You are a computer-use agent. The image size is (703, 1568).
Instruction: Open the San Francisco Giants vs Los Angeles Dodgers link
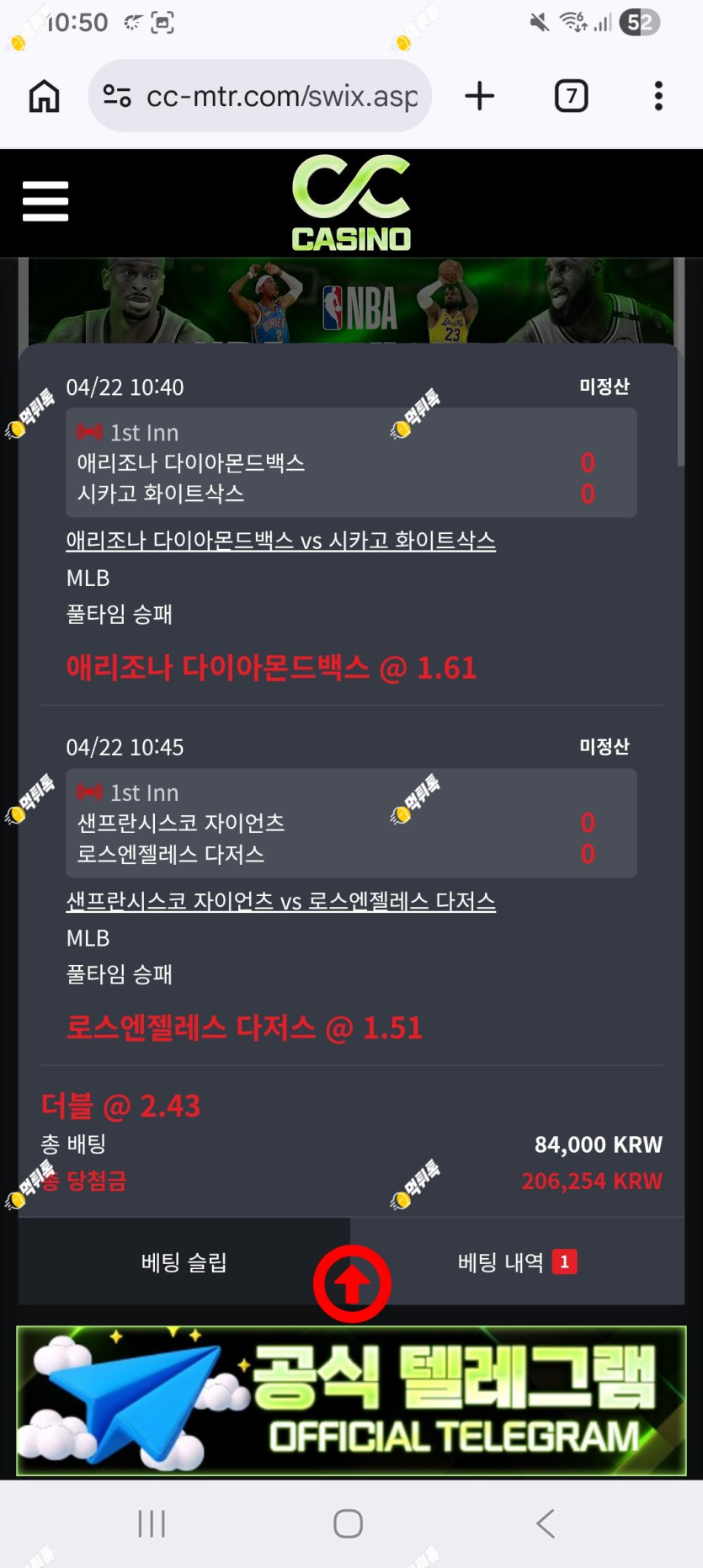280,901
